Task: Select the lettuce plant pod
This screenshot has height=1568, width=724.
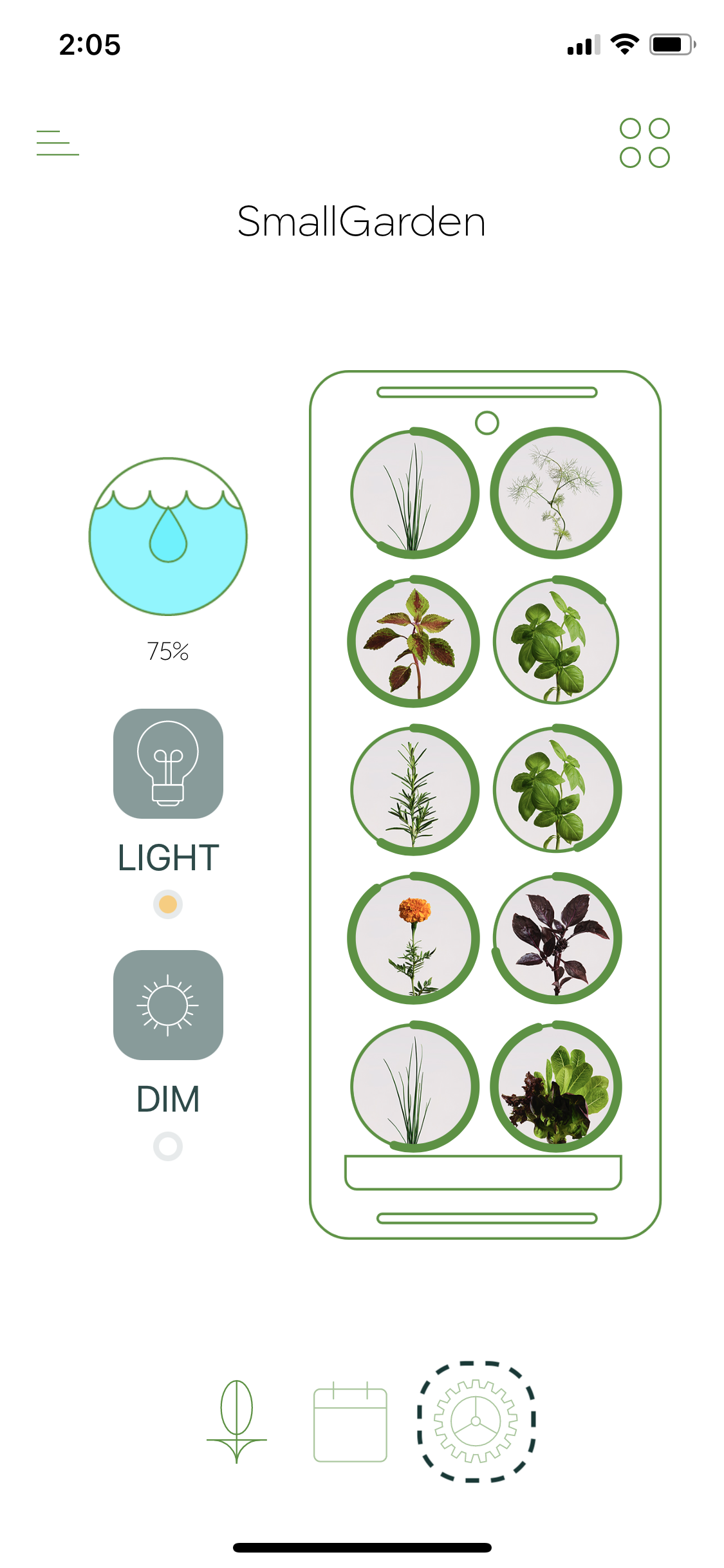Action: pos(556,1087)
